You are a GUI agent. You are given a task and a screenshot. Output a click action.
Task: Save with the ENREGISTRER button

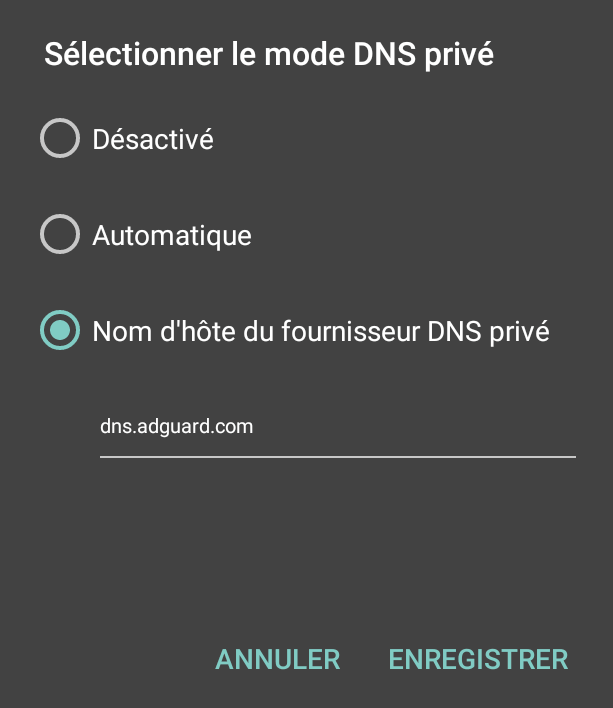click(478, 660)
